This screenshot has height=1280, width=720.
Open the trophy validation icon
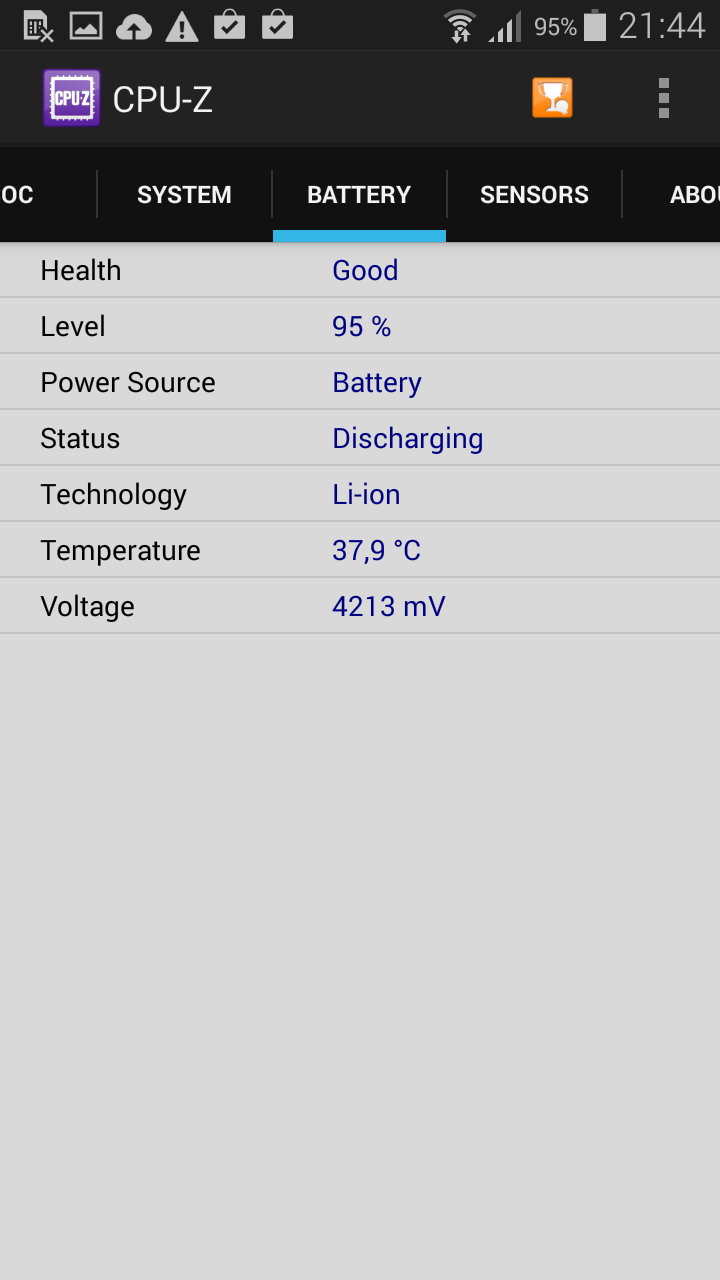pos(552,98)
